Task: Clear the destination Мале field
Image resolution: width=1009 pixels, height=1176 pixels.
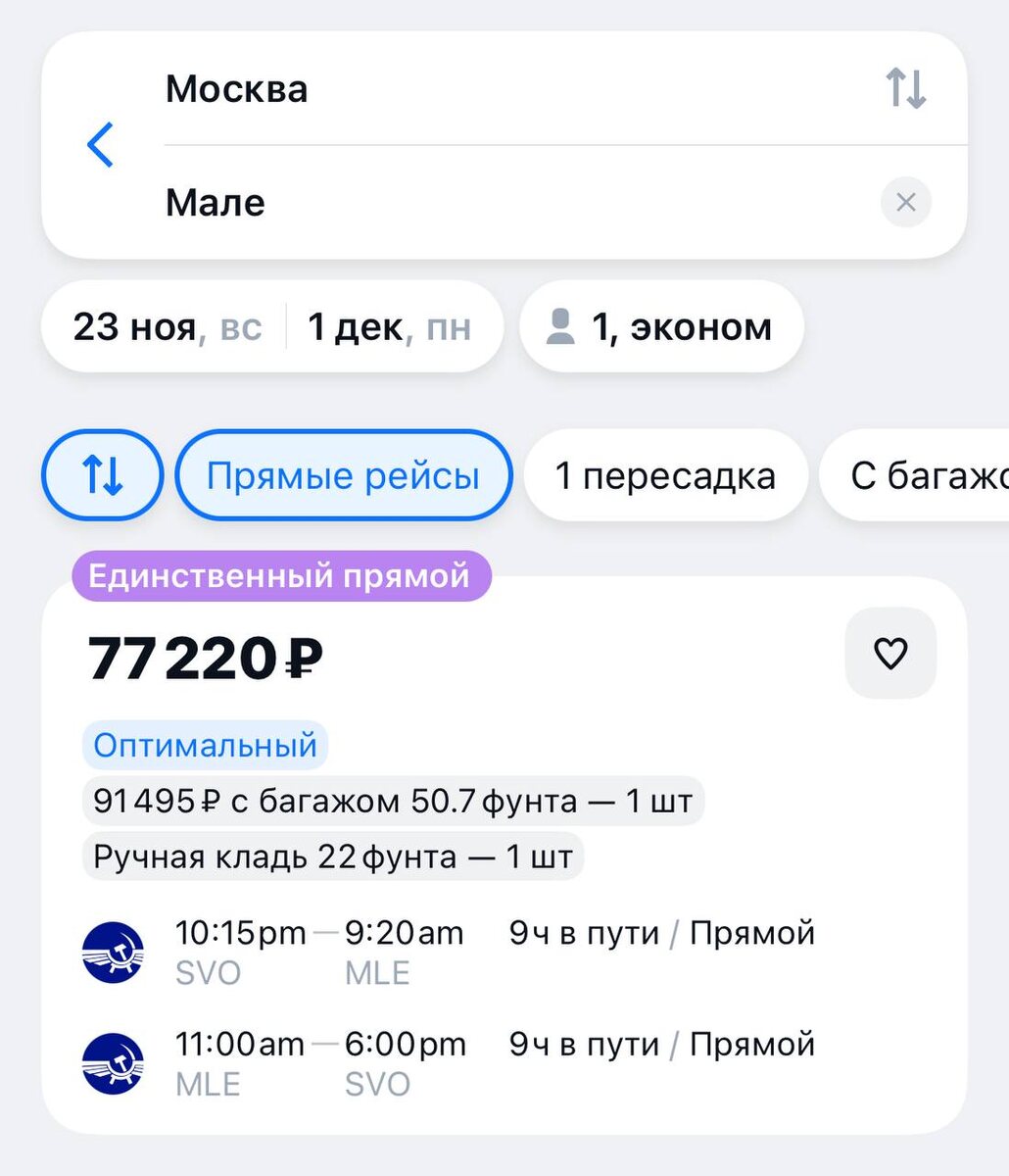Action: (905, 203)
